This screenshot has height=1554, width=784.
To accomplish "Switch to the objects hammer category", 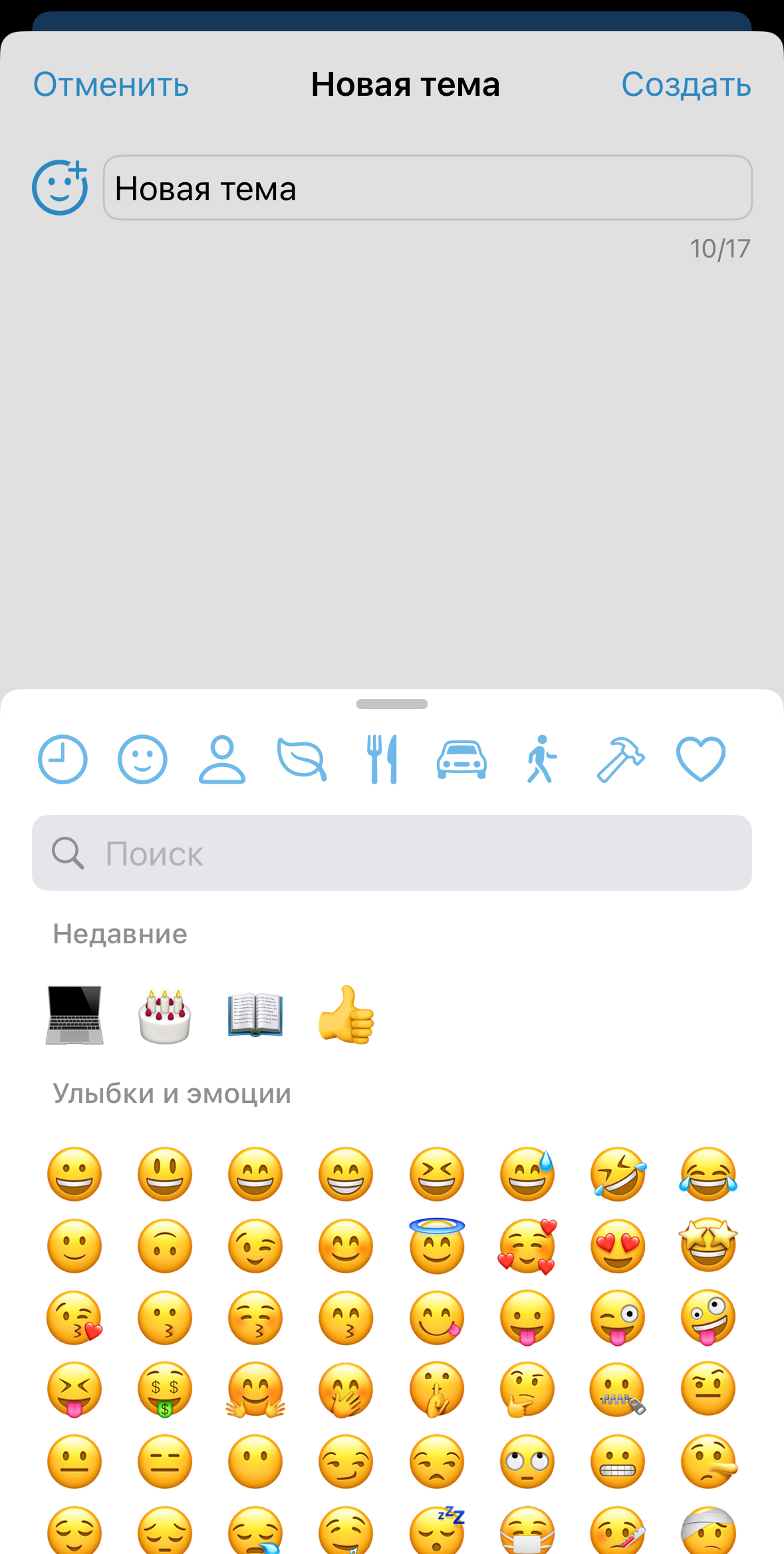I will point(620,759).
